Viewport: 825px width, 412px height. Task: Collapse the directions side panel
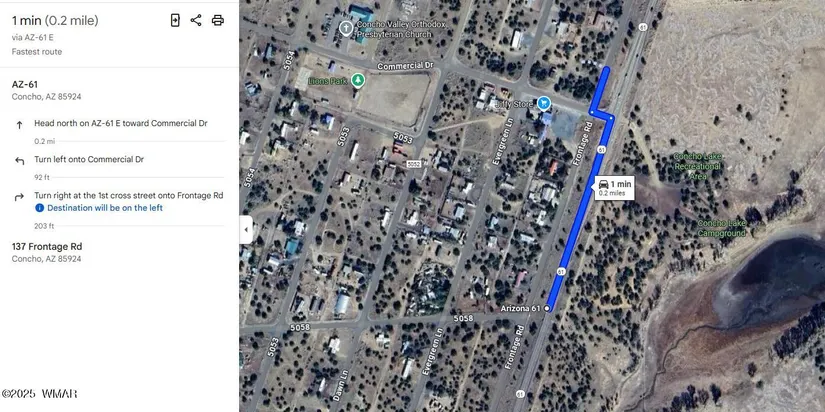246,229
